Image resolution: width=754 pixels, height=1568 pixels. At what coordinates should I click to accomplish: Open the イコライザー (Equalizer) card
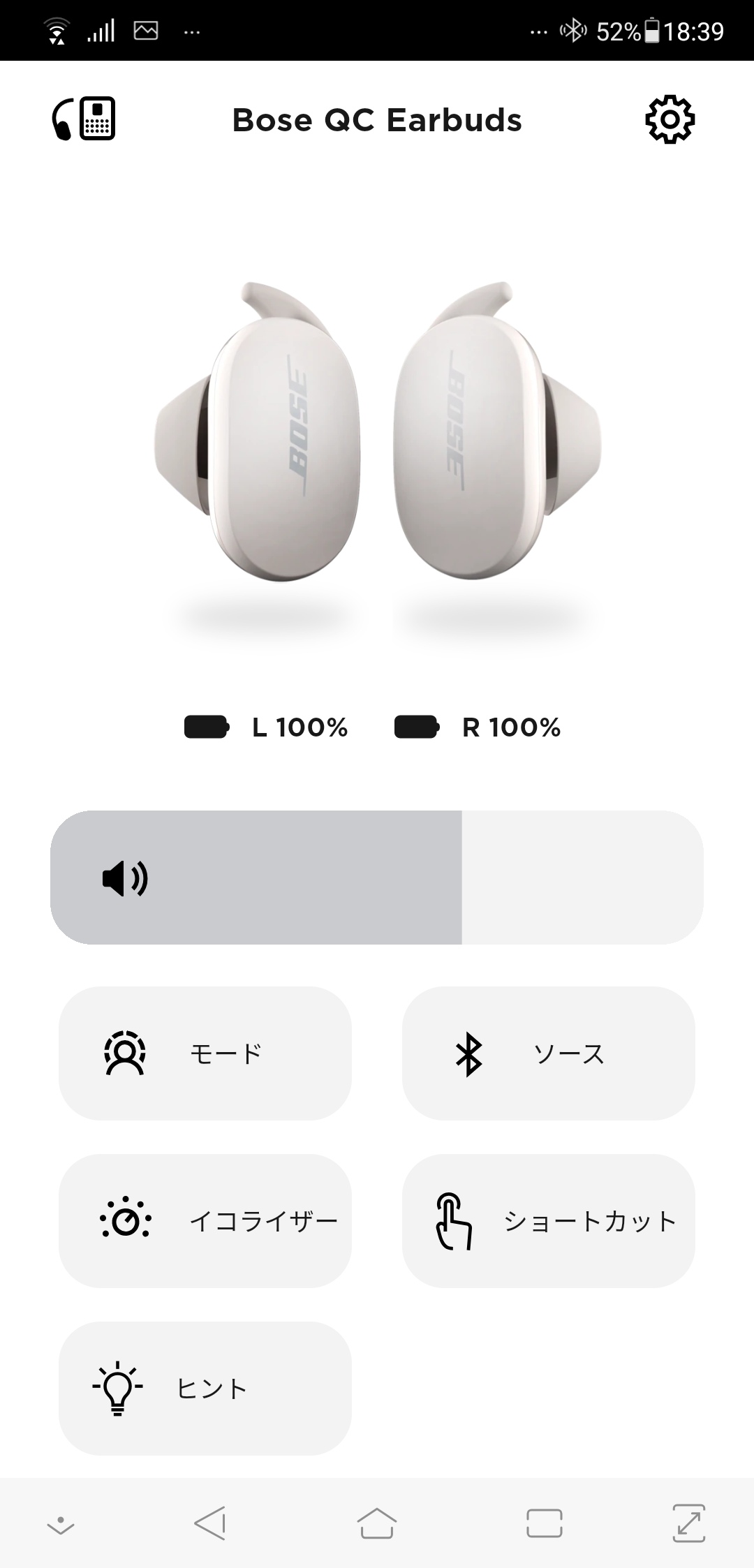coord(205,1221)
